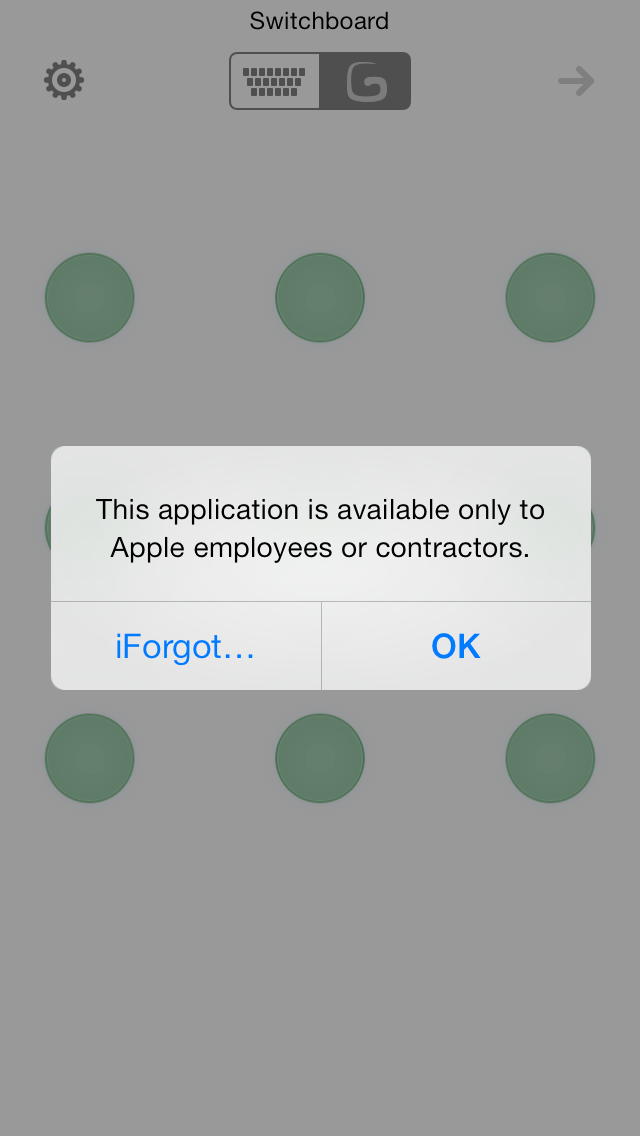Tap the iForgot… option
Image resolution: width=640 pixels, height=1136 pixels.
[186, 646]
